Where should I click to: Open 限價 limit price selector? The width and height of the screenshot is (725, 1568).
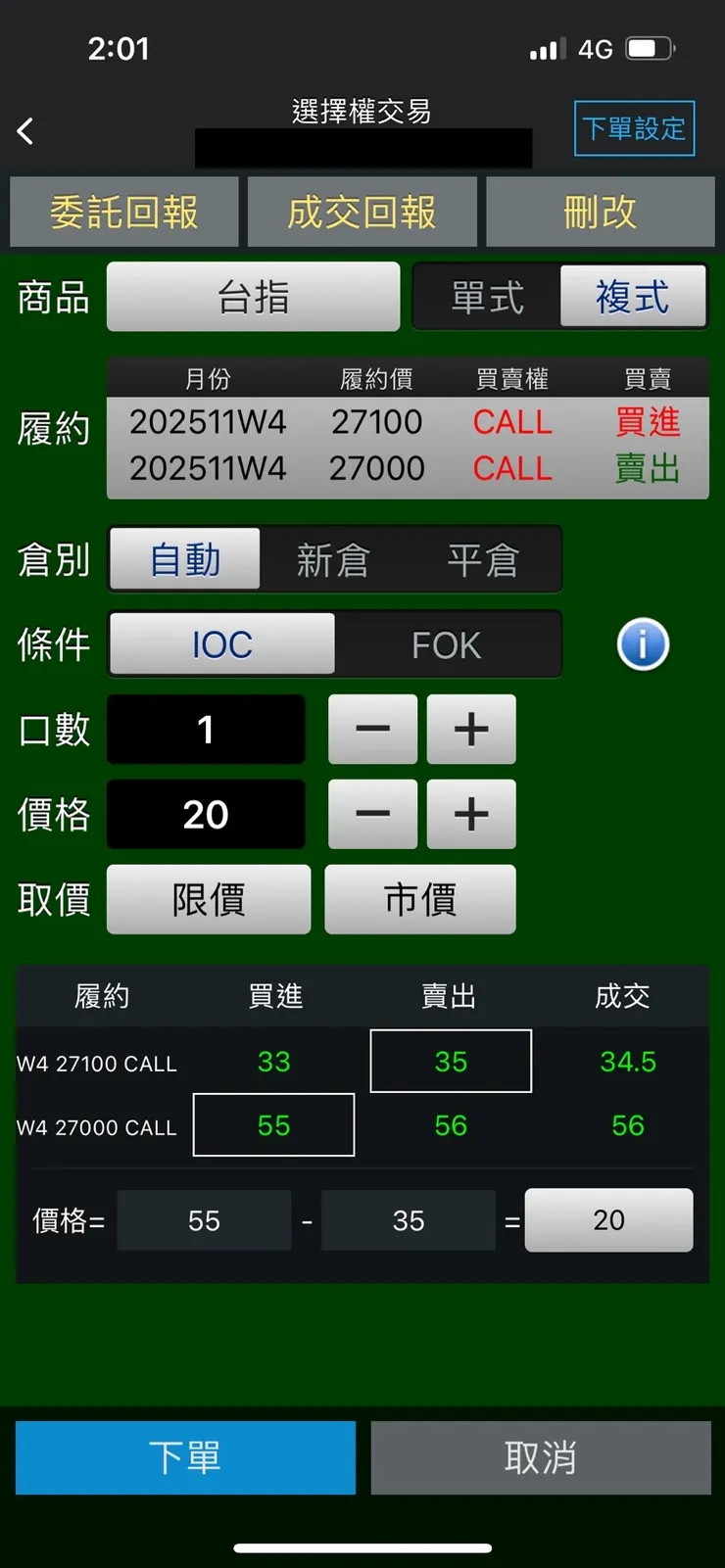(x=208, y=899)
